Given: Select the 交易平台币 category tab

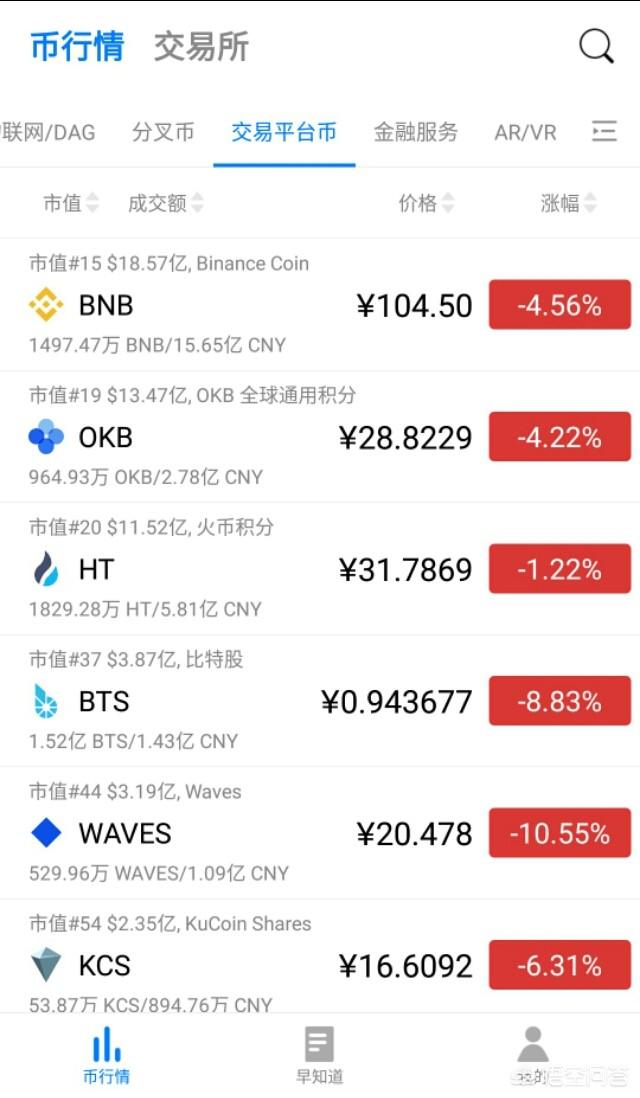Looking at the screenshot, I should (x=284, y=132).
